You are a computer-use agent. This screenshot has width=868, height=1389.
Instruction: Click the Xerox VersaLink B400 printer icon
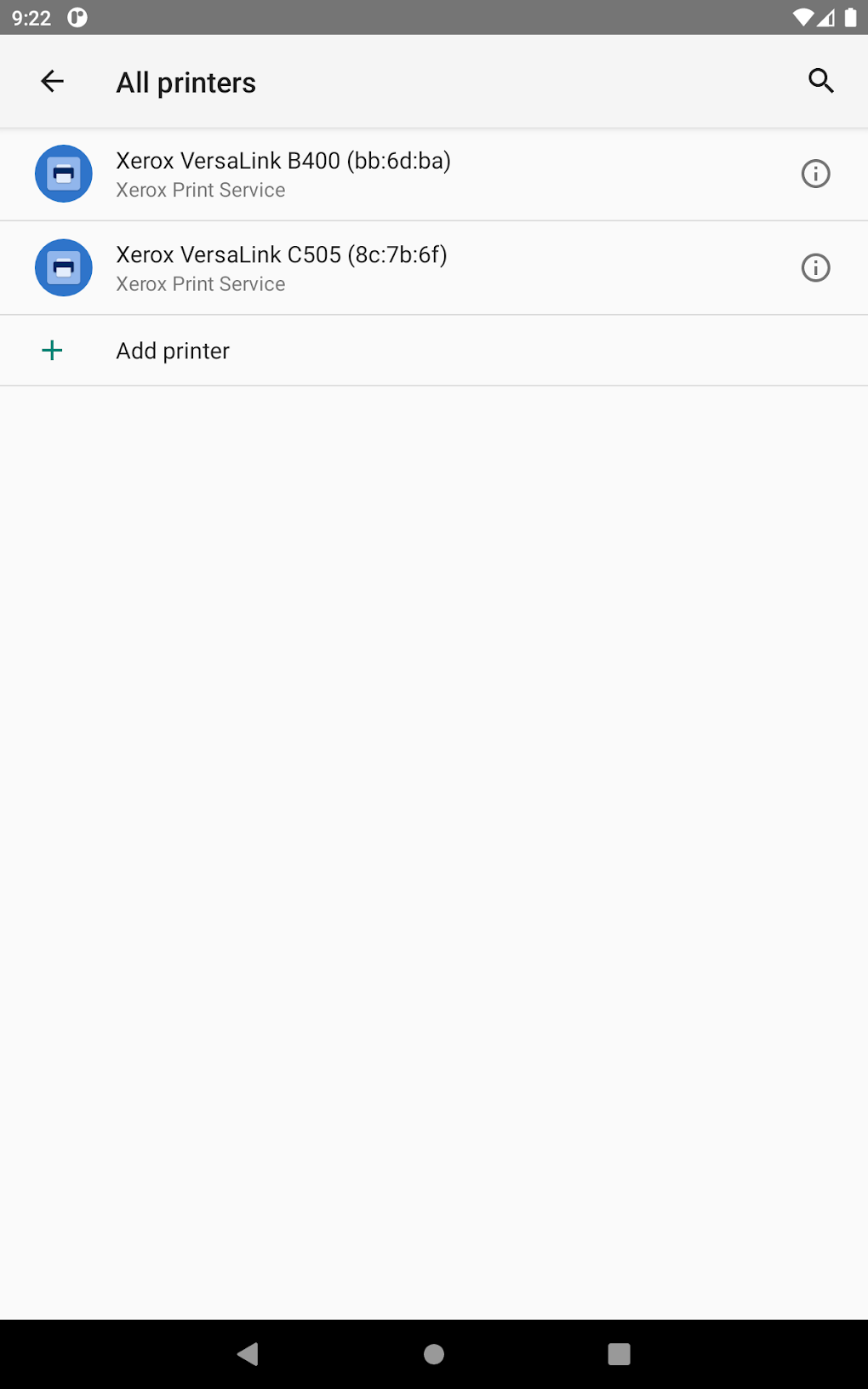coord(63,173)
